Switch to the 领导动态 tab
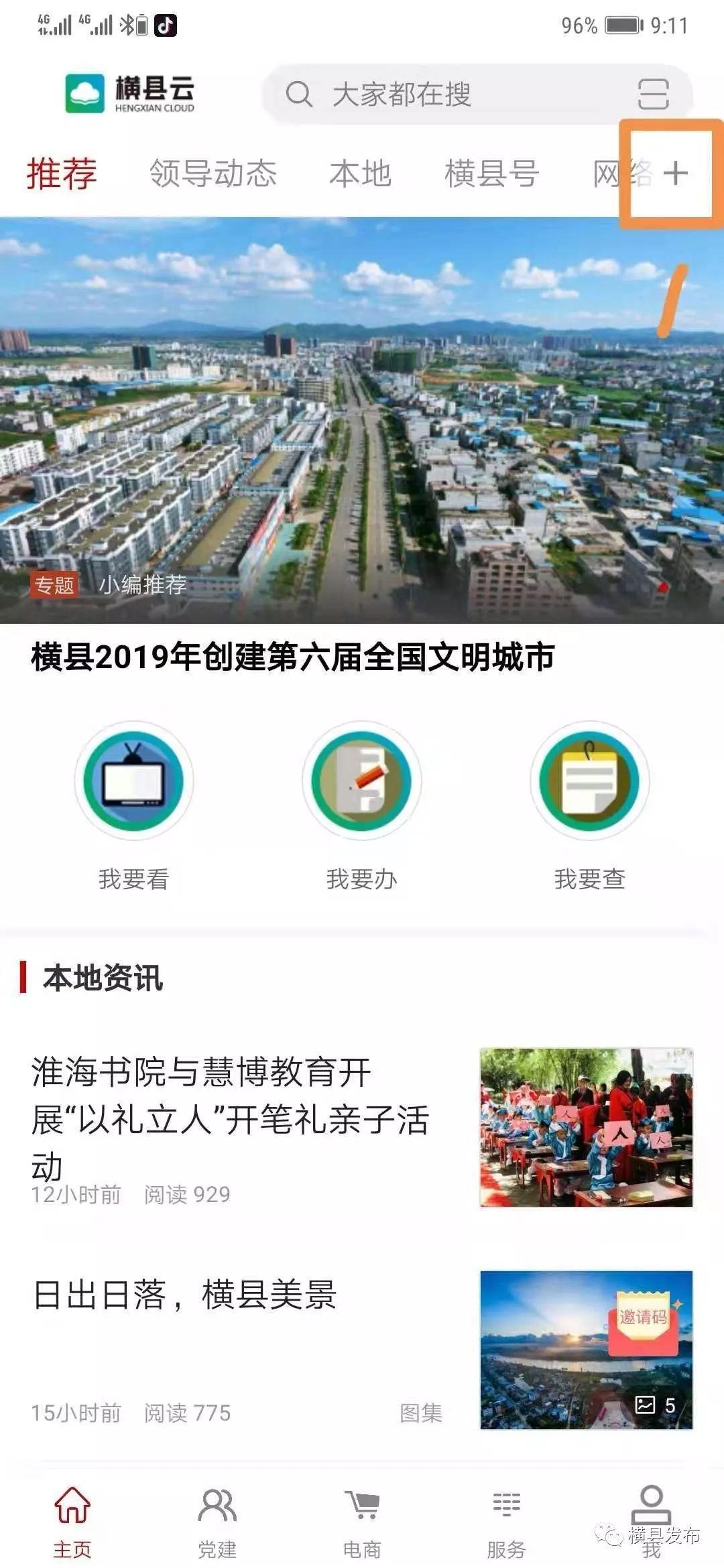This screenshot has height=1568, width=724. 213,174
